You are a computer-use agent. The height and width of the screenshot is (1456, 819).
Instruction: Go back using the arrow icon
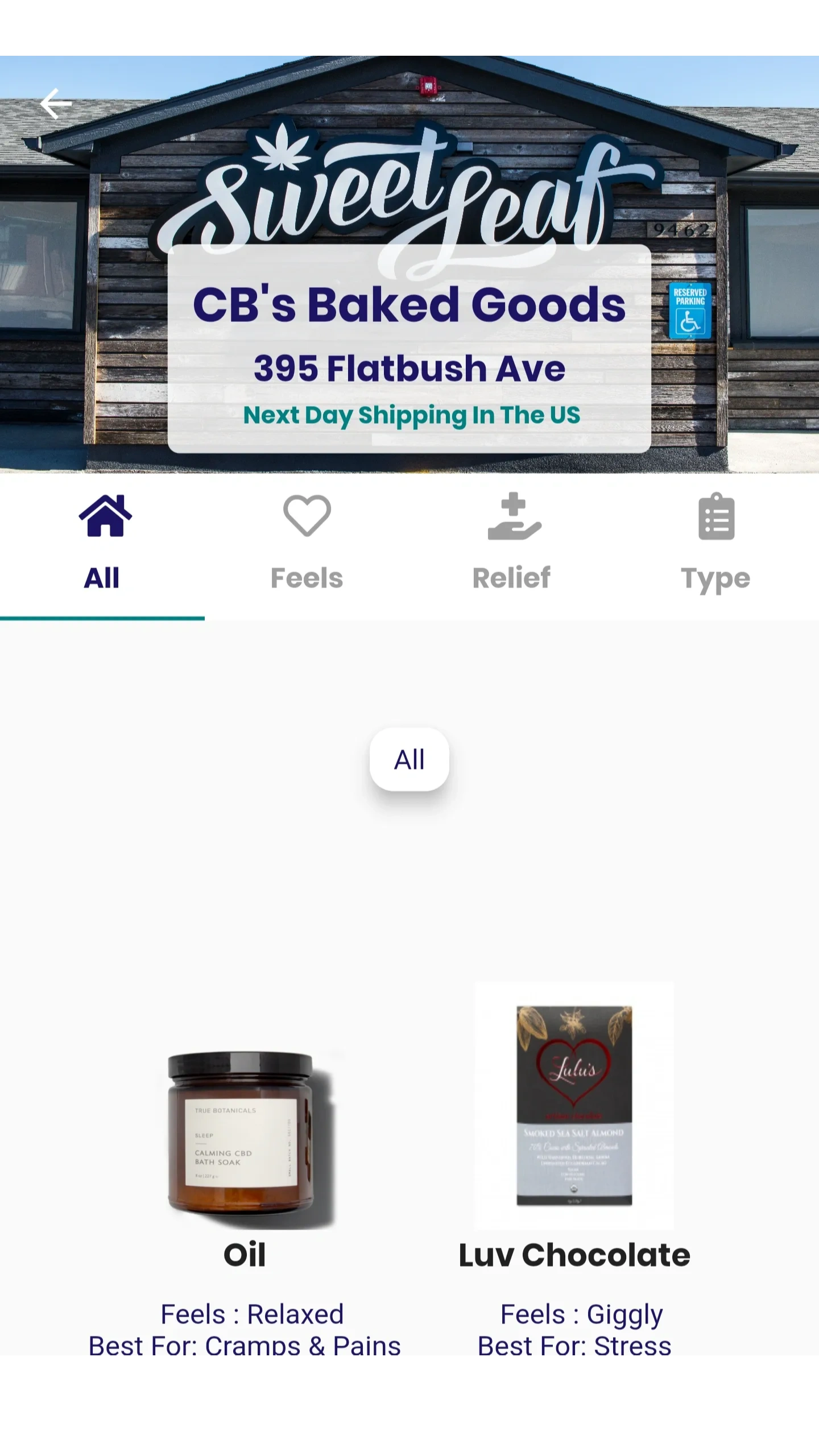click(56, 104)
